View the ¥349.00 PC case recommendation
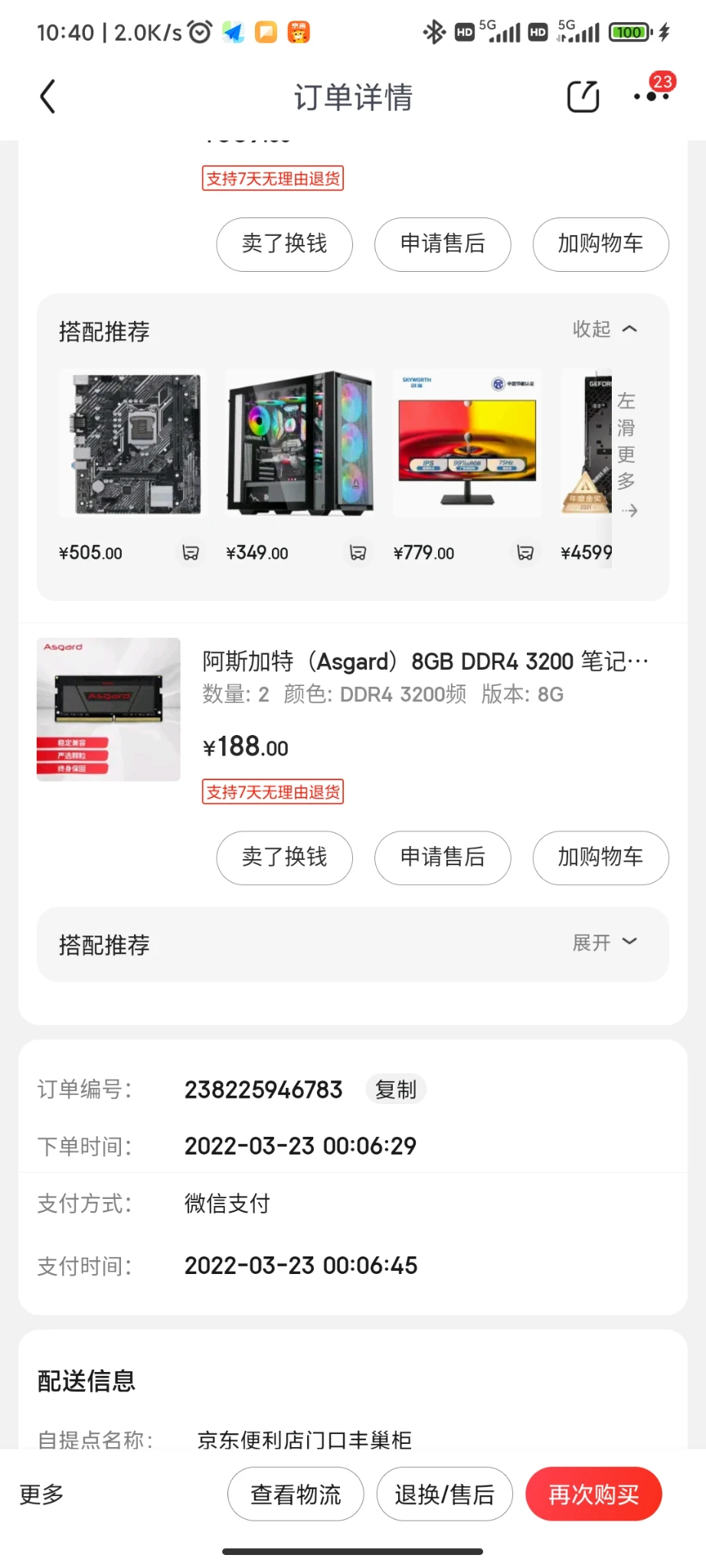Viewport: 706px width, 1568px height. [x=300, y=444]
